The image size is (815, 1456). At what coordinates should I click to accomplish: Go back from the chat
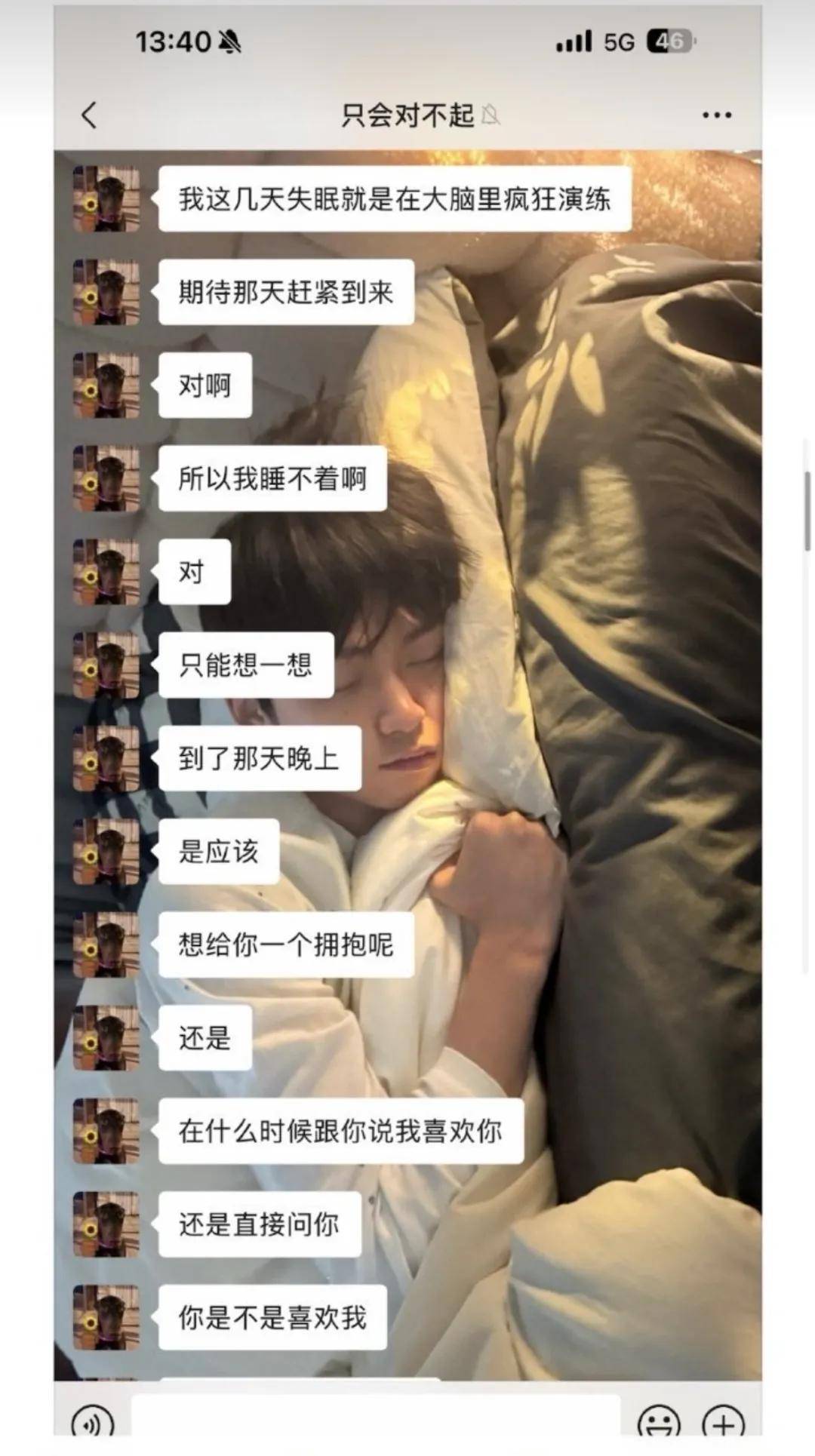tap(89, 115)
